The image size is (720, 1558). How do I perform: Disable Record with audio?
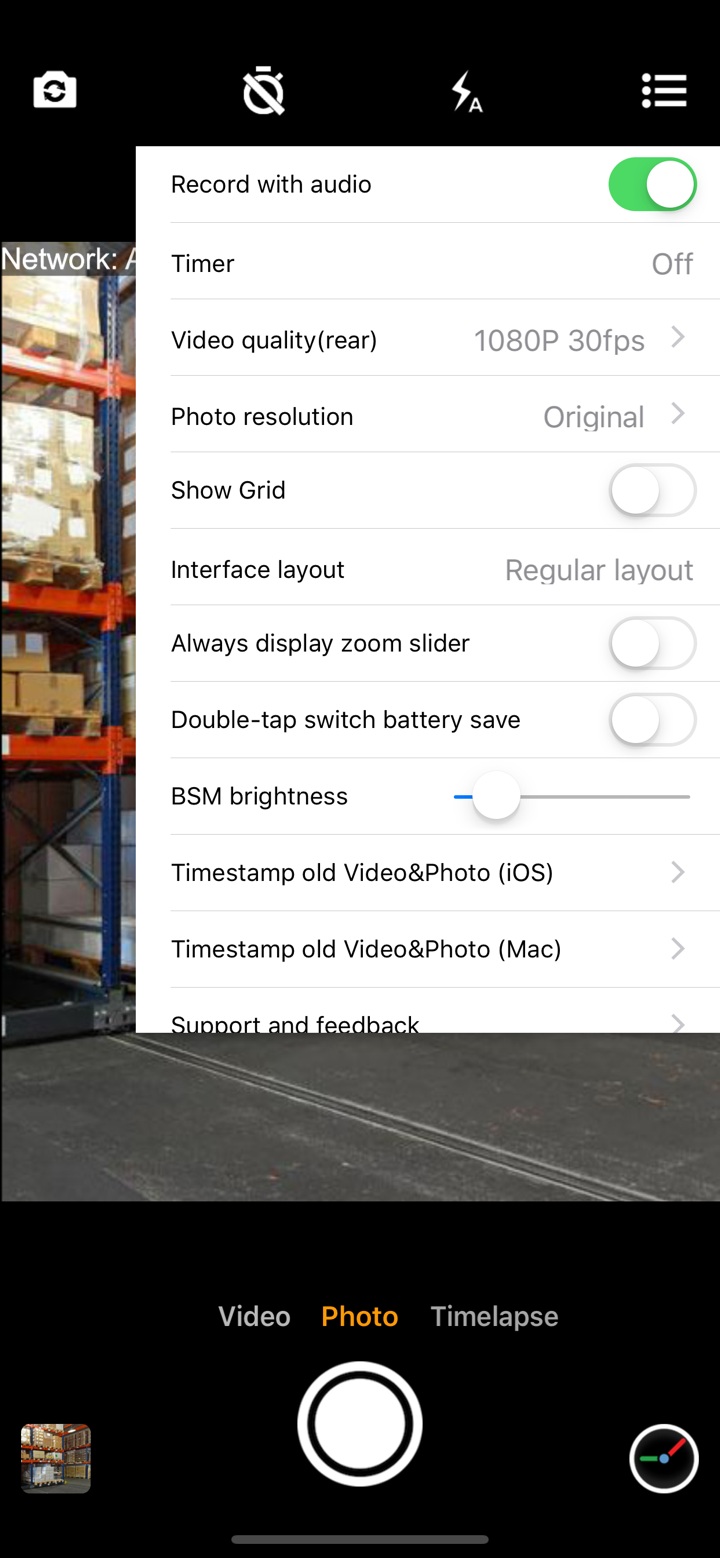pyautogui.click(x=652, y=184)
